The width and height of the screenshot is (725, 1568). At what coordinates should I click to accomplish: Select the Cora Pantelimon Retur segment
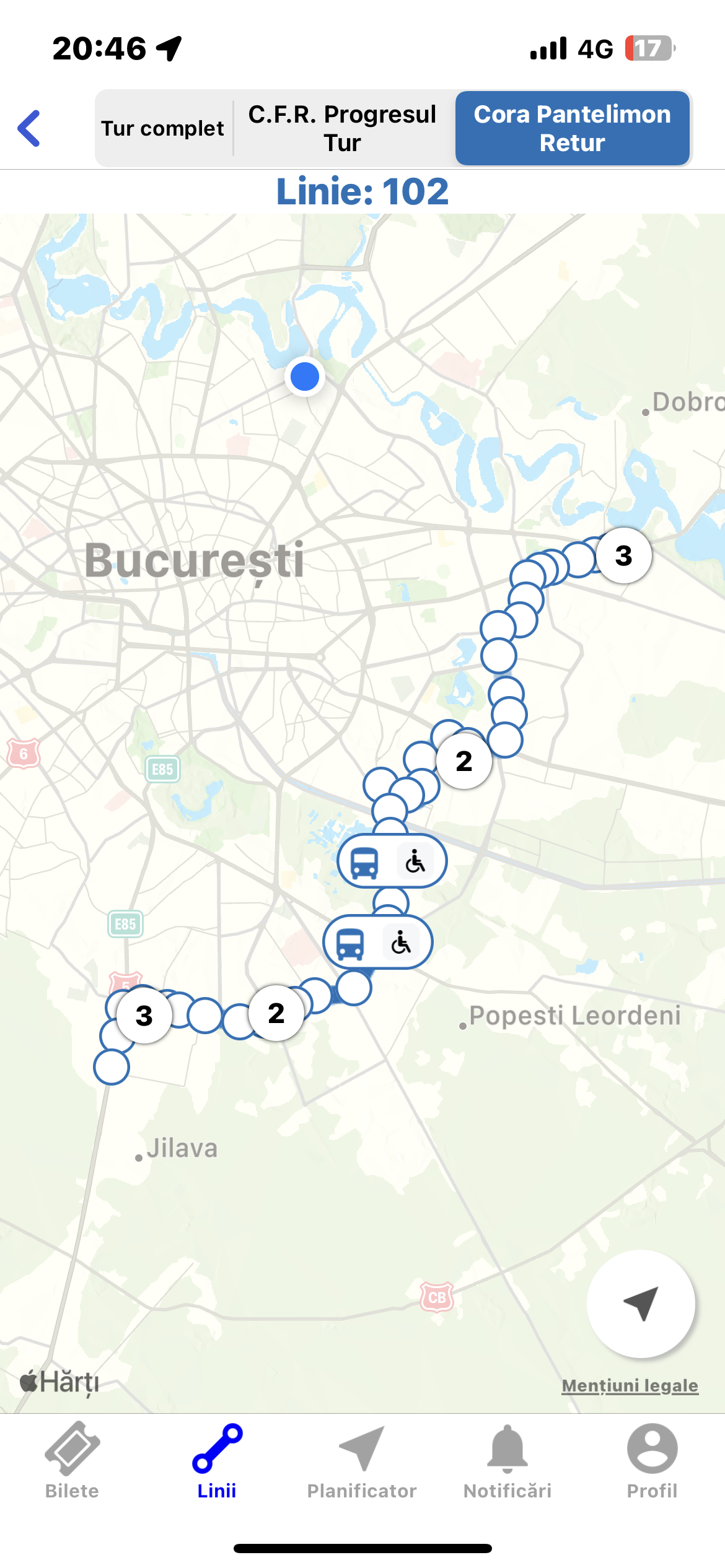[x=572, y=128]
